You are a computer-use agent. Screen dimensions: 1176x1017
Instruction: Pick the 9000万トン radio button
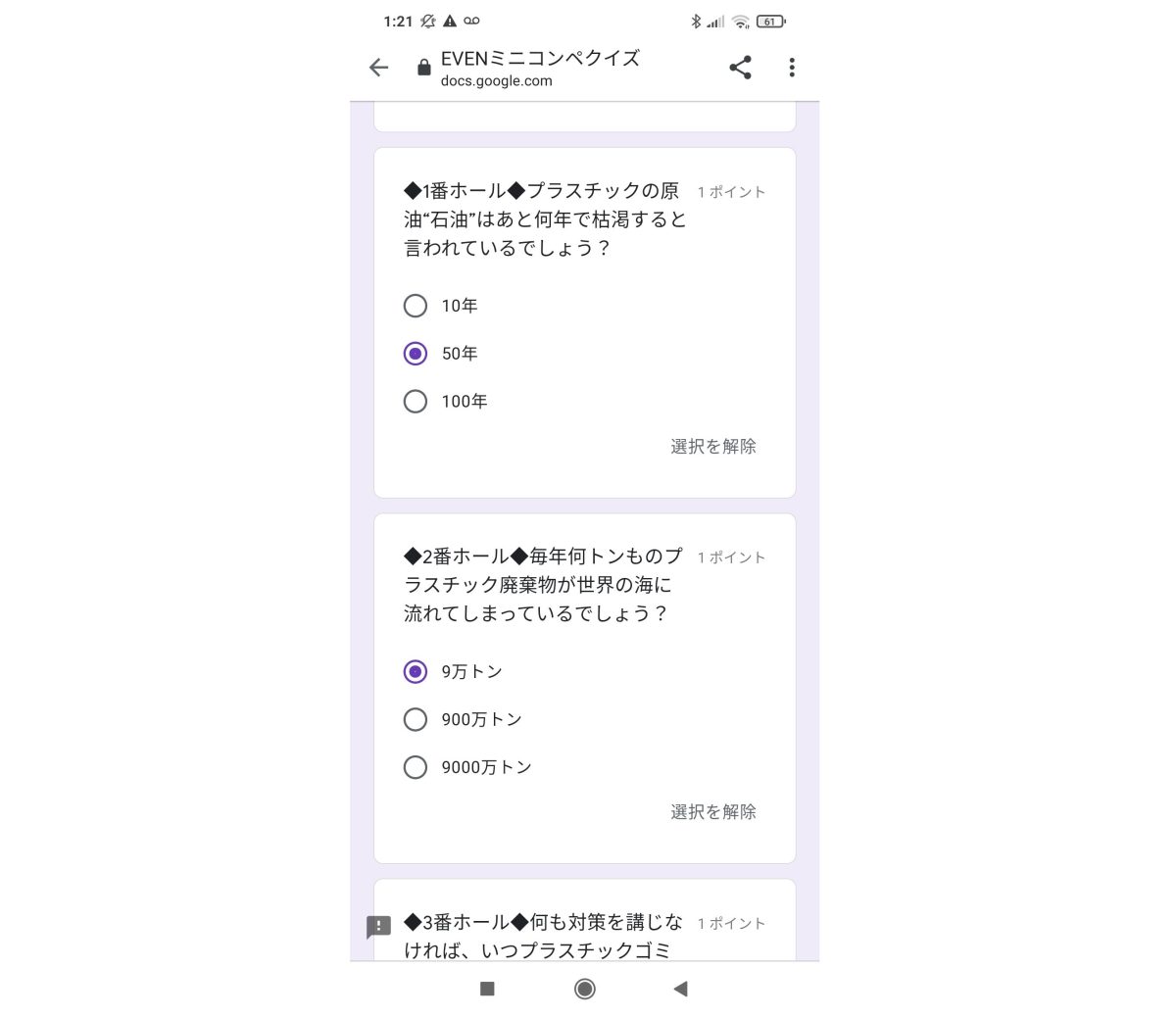416,767
